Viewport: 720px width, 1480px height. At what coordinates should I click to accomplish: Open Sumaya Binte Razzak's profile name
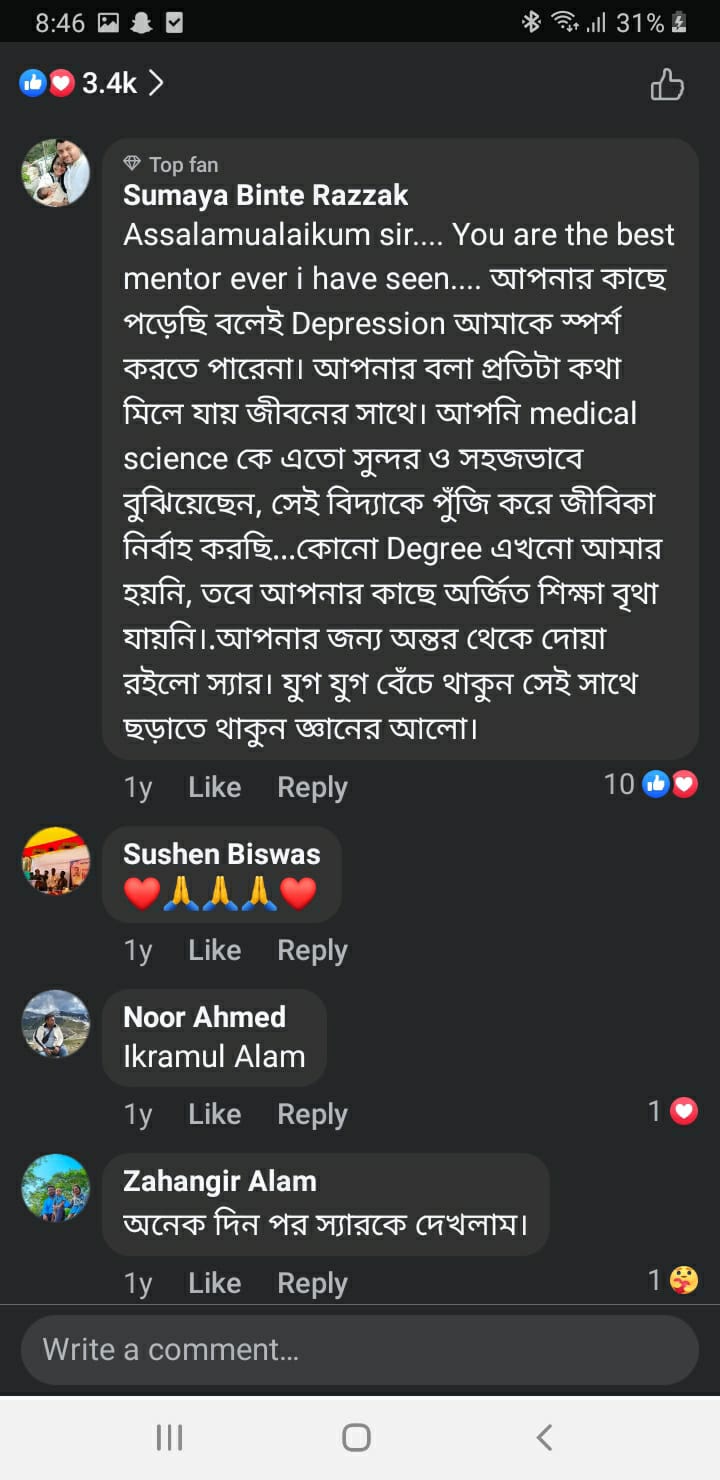click(265, 195)
